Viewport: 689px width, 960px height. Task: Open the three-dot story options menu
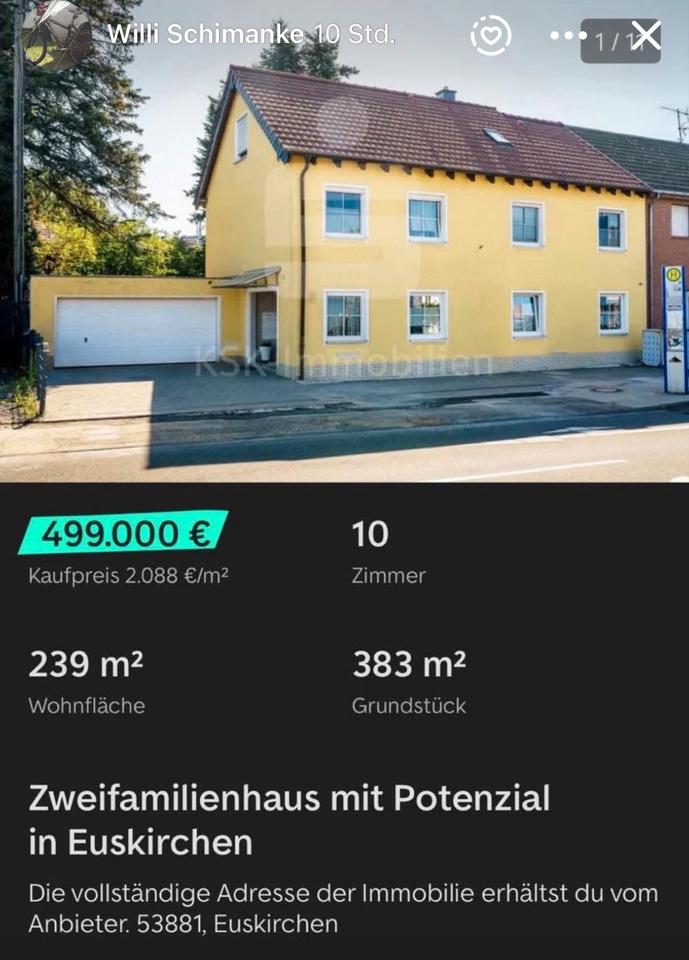coord(567,36)
